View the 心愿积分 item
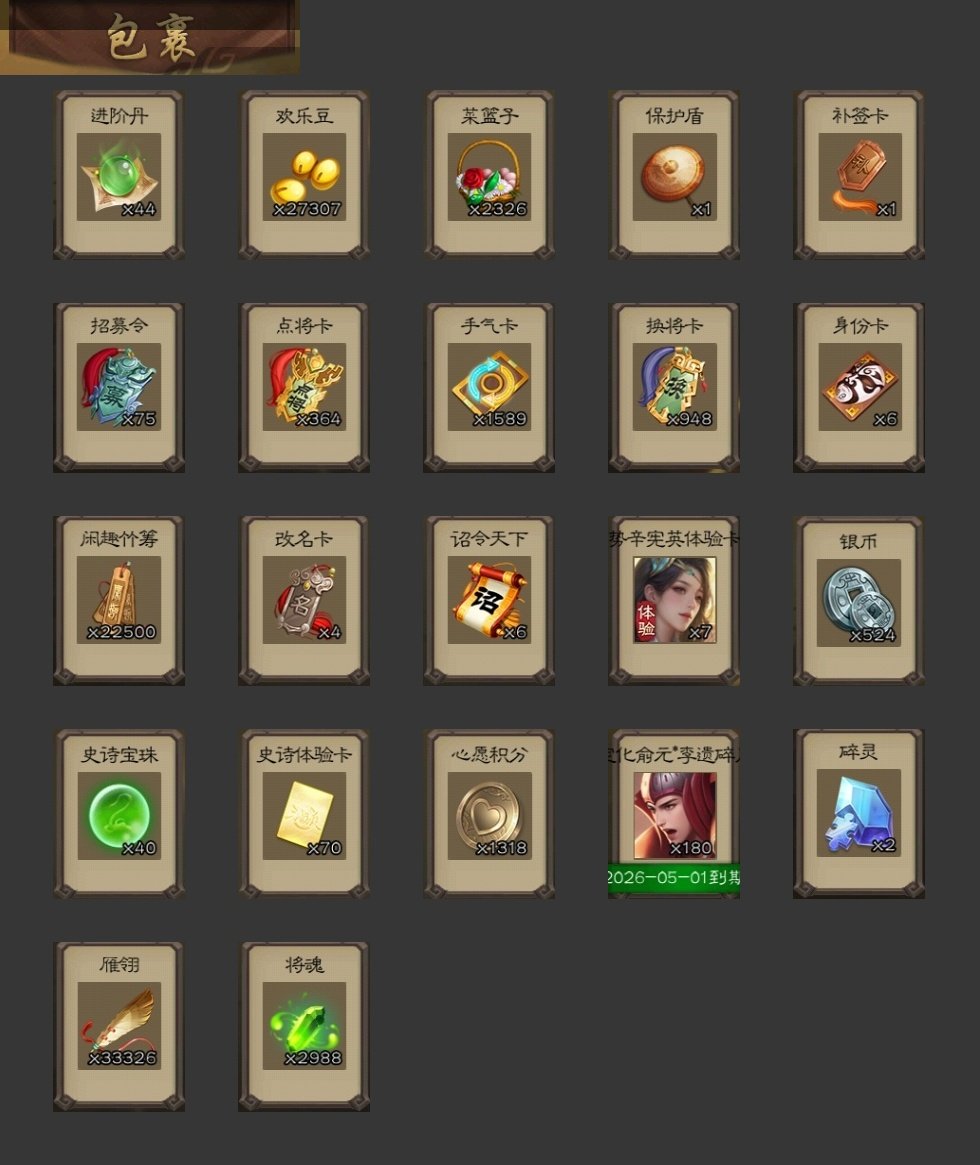This screenshot has height=1165, width=980. click(x=489, y=815)
